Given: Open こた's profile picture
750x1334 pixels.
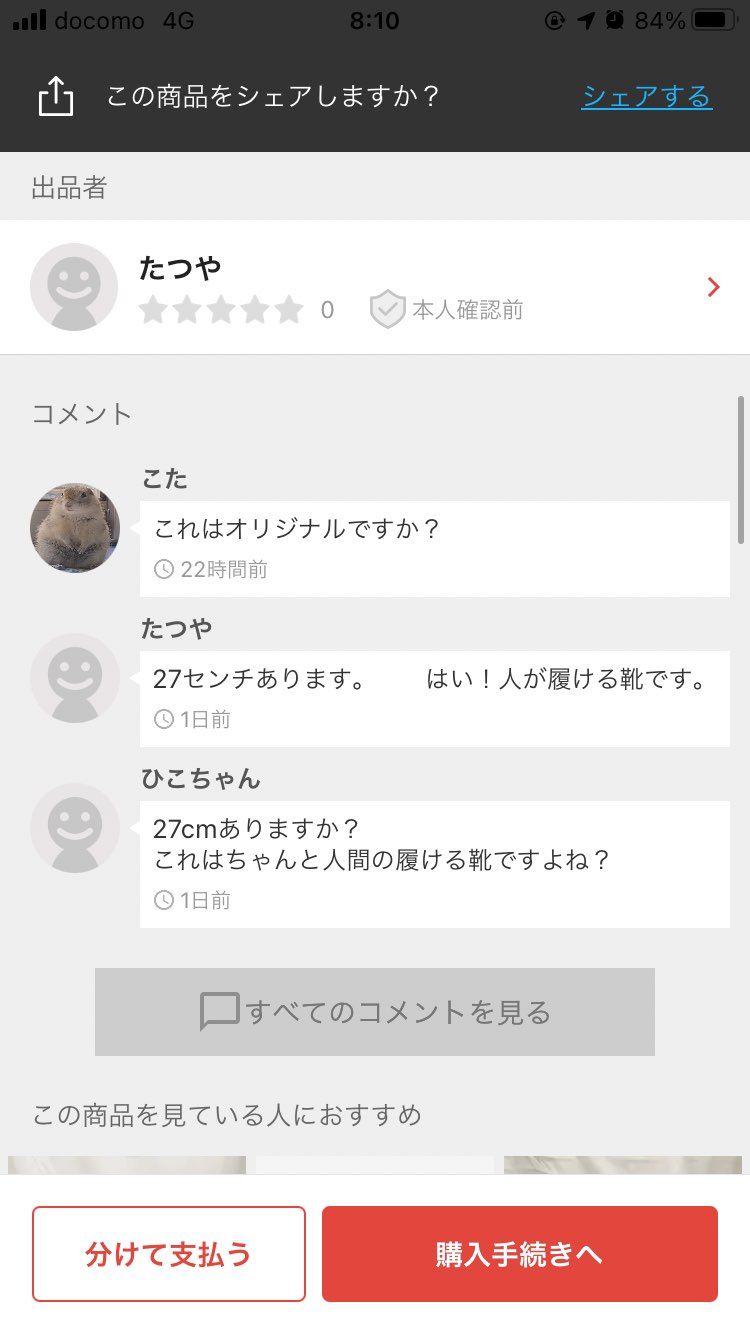Looking at the screenshot, I should pyautogui.click(x=75, y=527).
